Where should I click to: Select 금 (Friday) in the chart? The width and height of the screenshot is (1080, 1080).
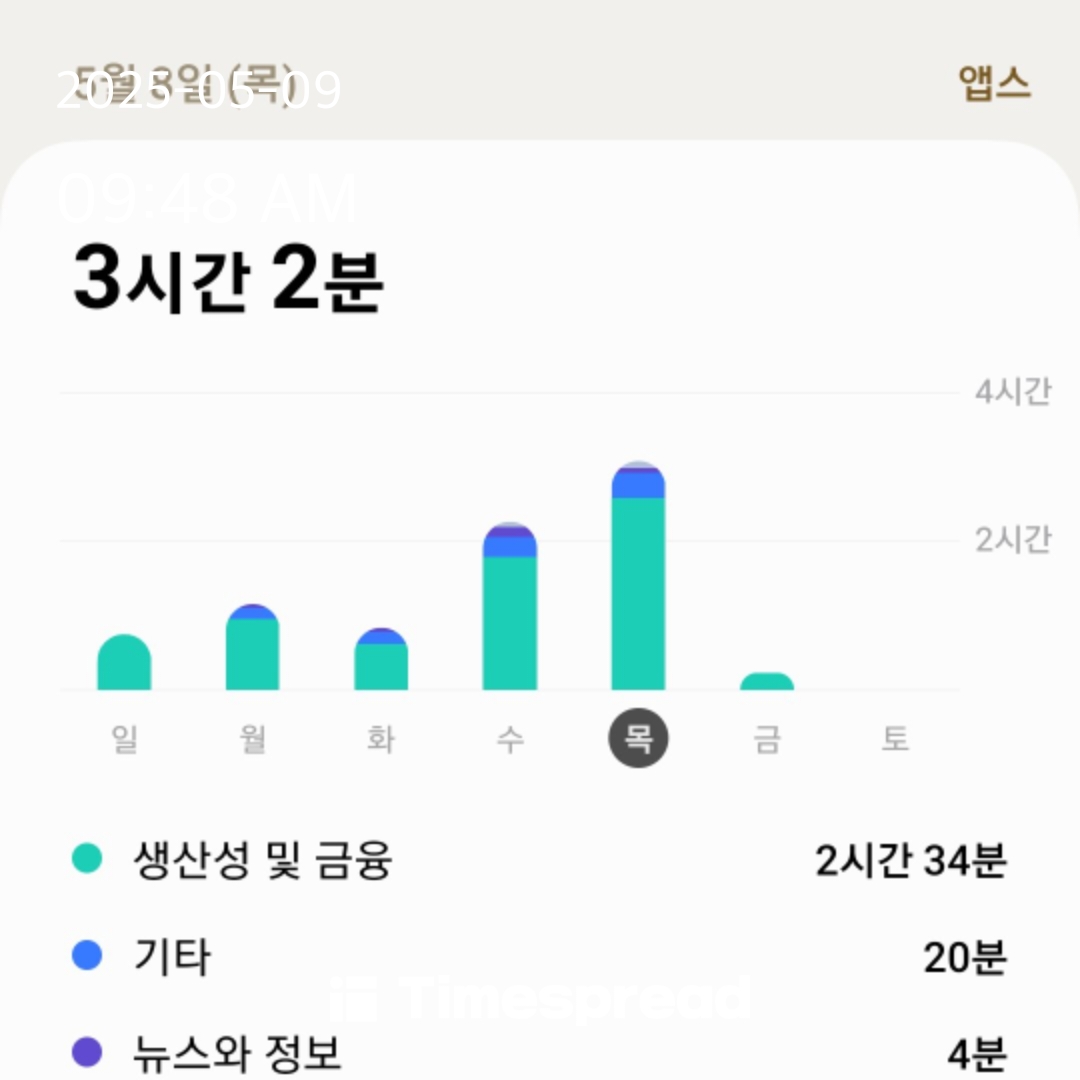[767, 739]
